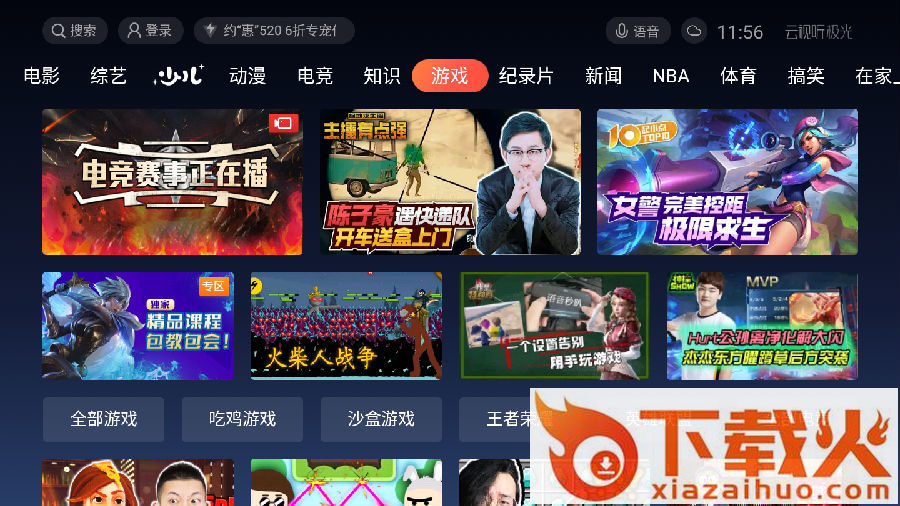This screenshot has width=900, height=506.
Task: Choose the 沙盒游戏 chip
Action: (x=381, y=419)
